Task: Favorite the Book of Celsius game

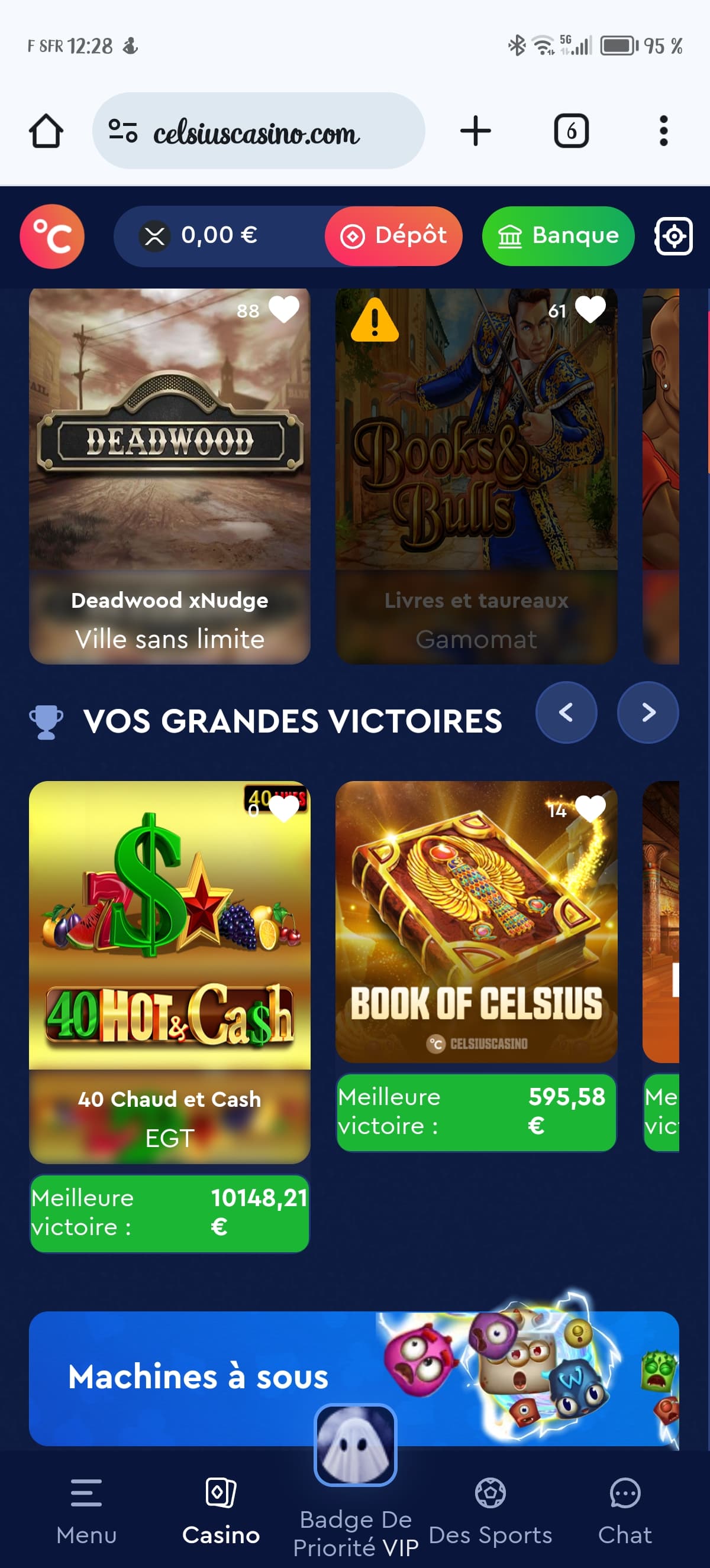Action: coord(590,808)
